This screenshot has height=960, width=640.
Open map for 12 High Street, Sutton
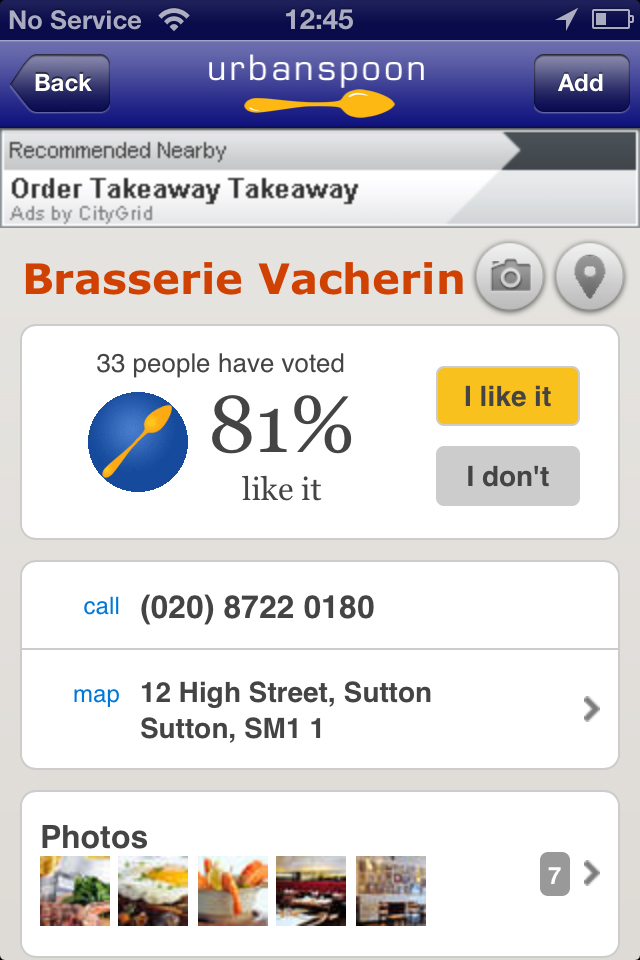click(x=319, y=710)
